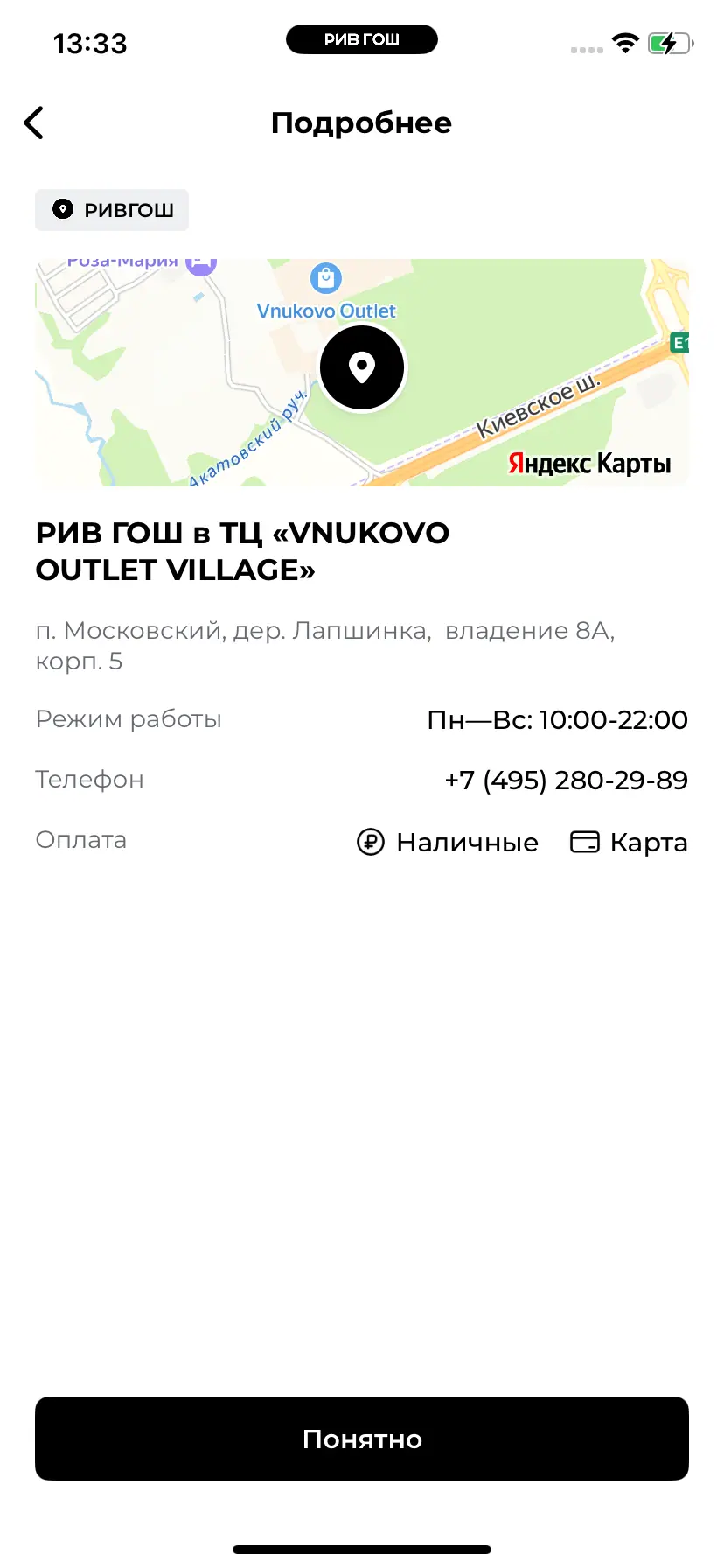The image size is (724, 1568).
Task: Go back using the arrow icon
Action: click(x=34, y=123)
